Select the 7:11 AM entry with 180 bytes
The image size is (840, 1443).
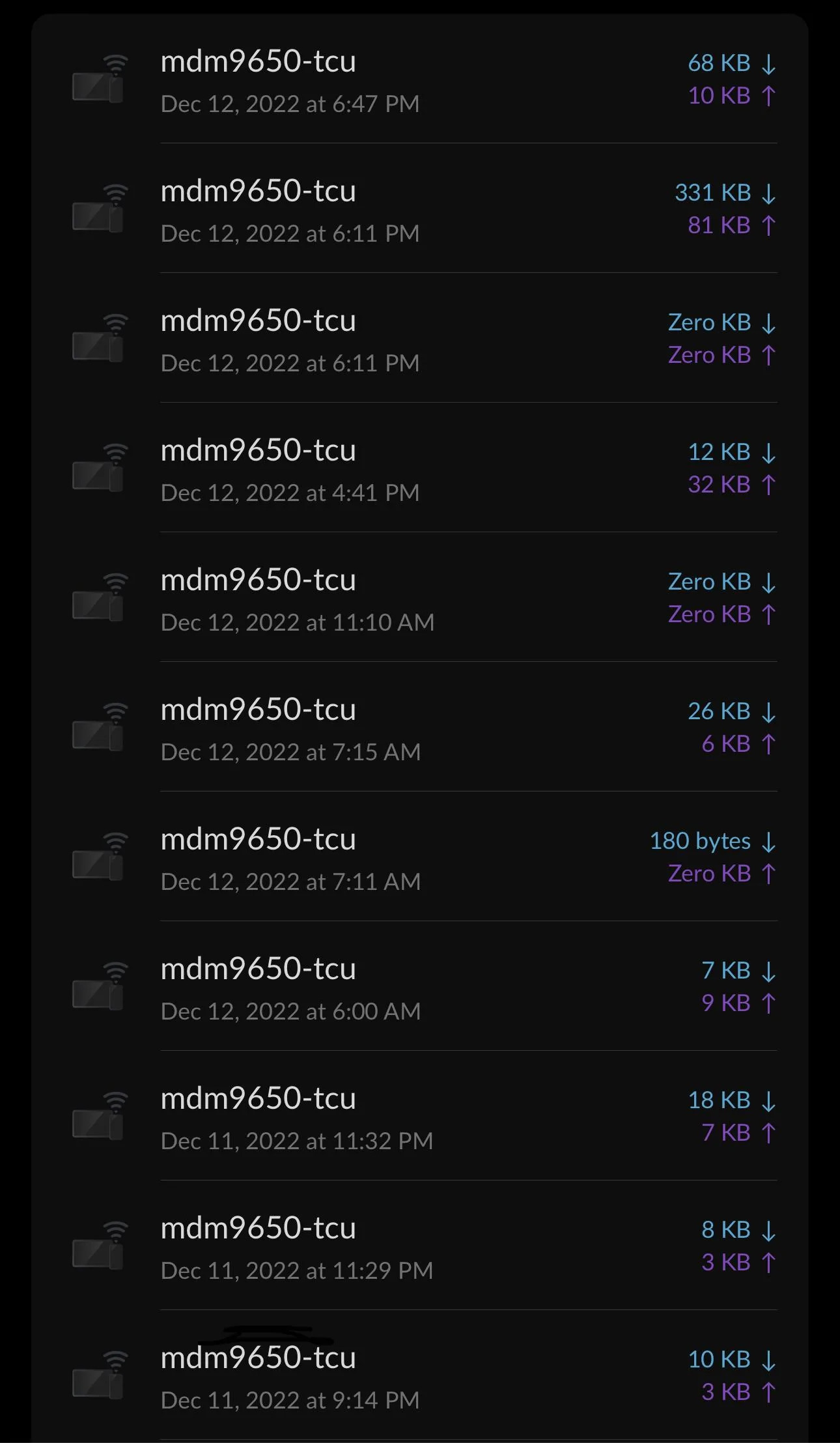tap(420, 858)
